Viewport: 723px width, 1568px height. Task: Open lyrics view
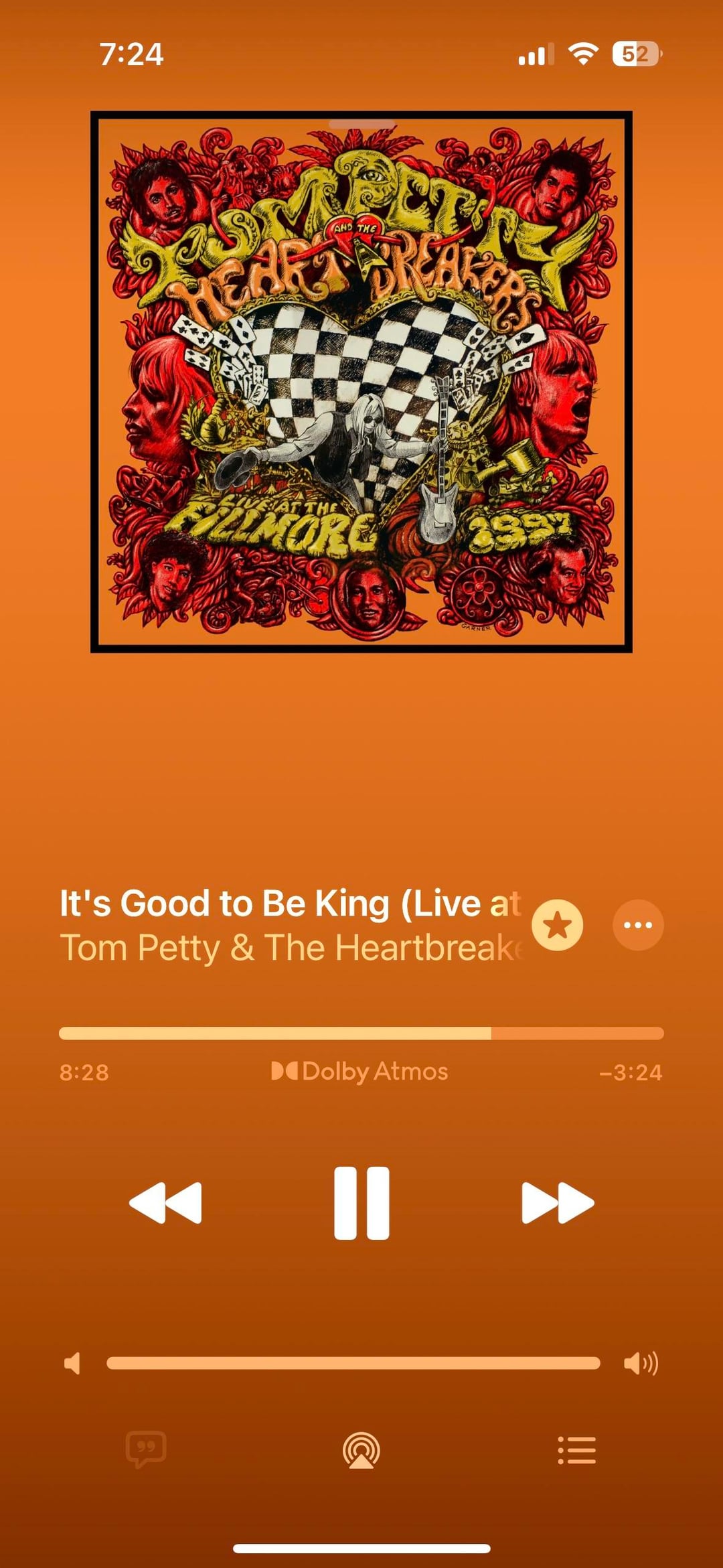coord(146,1449)
